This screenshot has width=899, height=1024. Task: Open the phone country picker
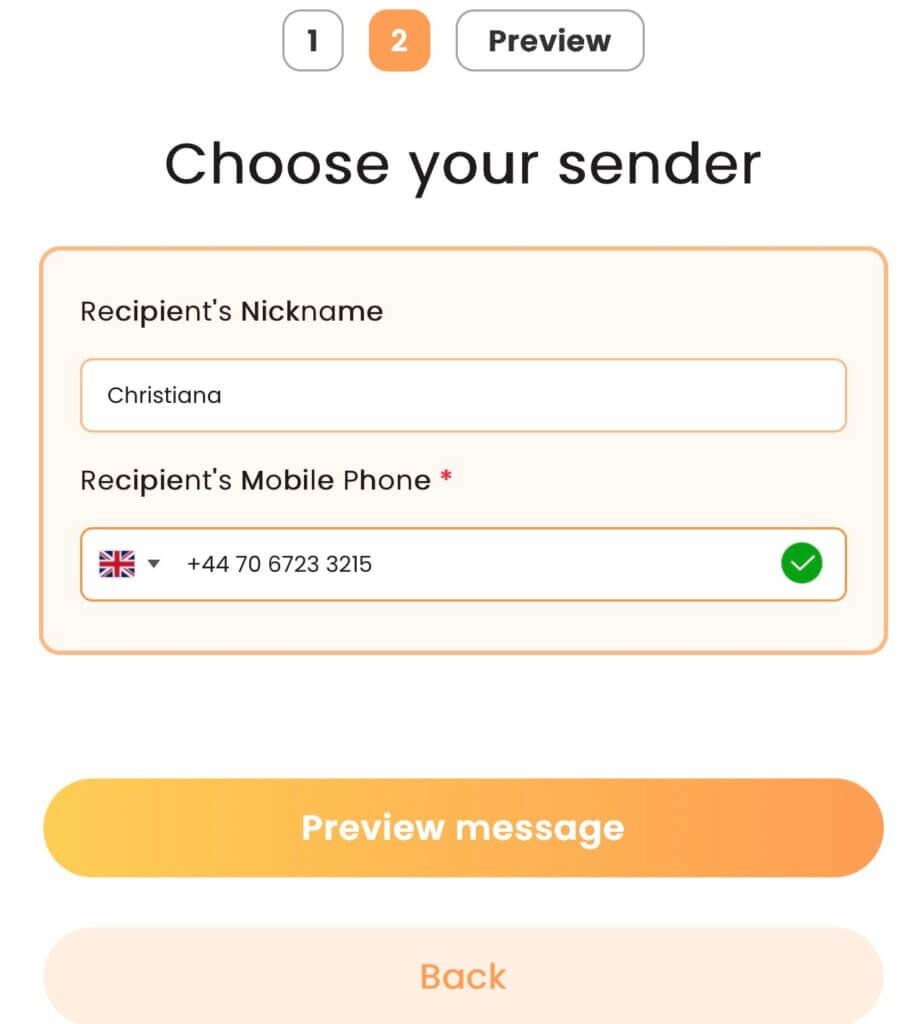[130, 563]
